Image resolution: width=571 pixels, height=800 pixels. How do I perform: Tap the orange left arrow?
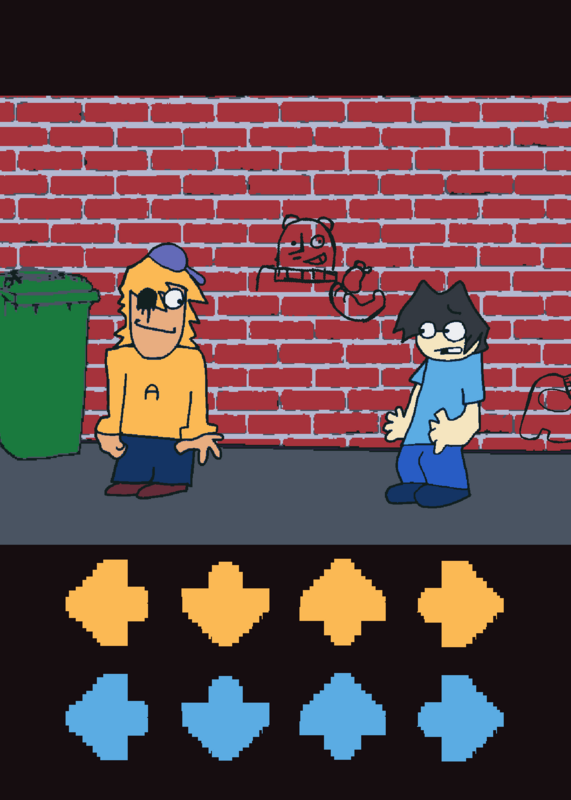pyautogui.click(x=107, y=603)
